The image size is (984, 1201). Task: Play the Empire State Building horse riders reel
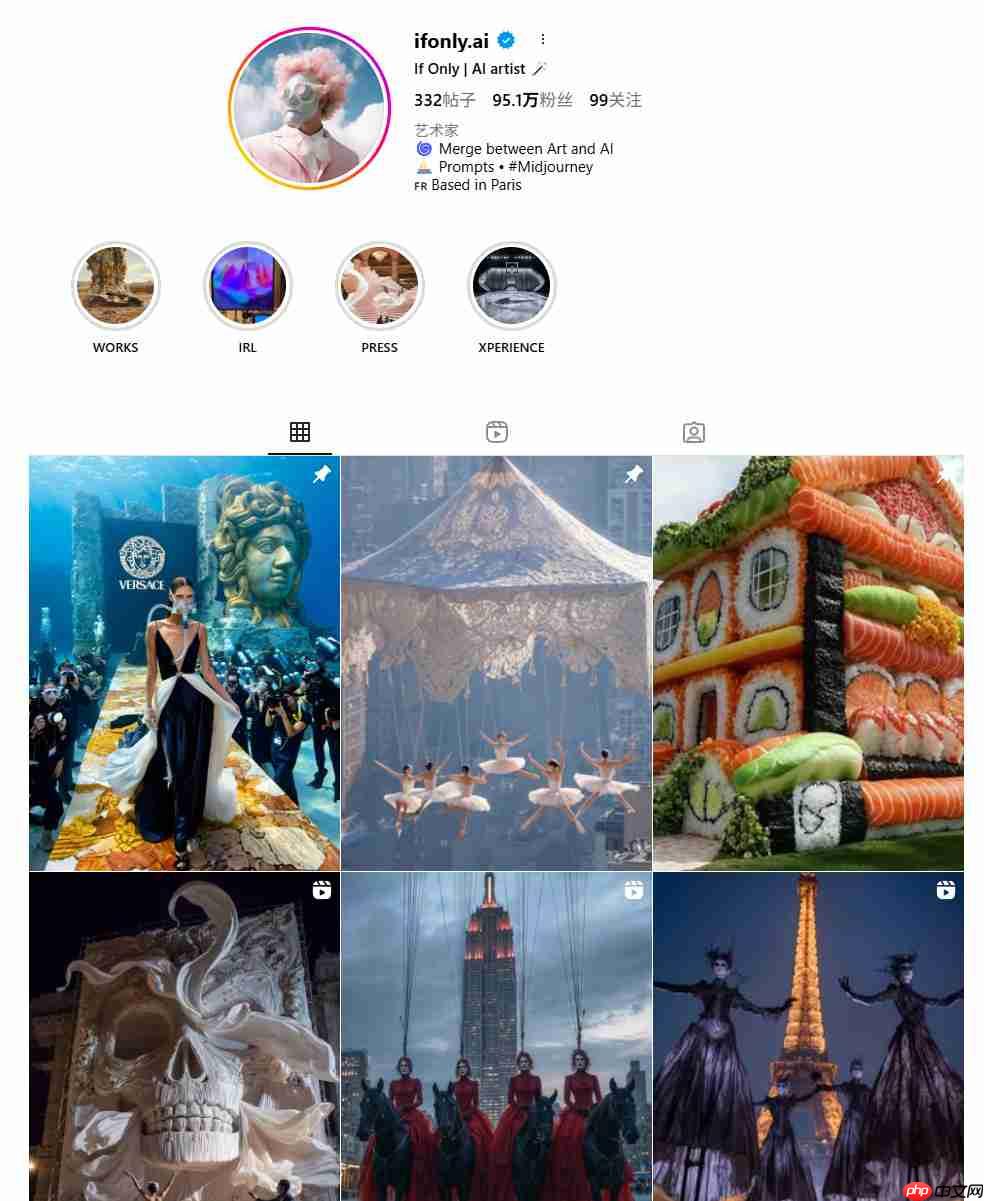click(x=496, y=1036)
